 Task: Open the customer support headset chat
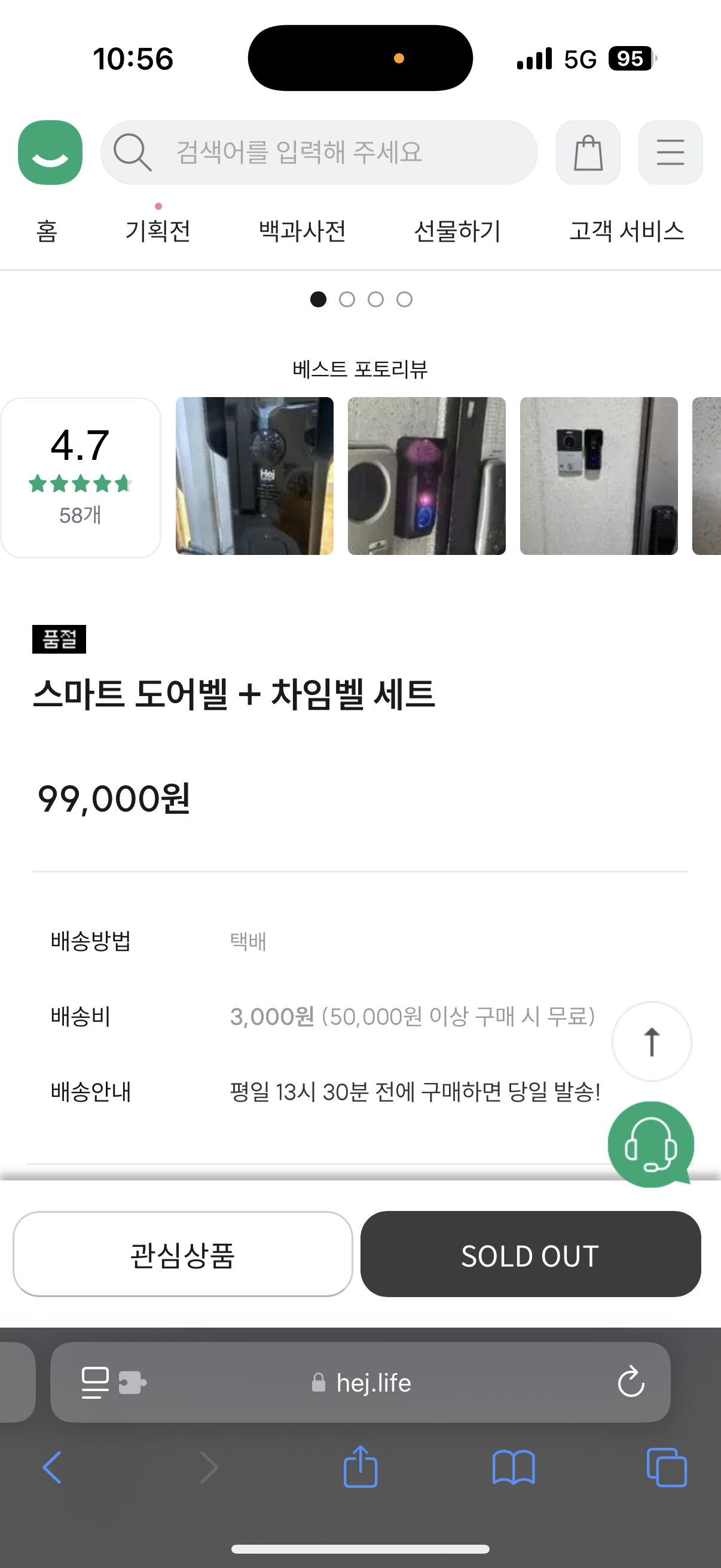[650, 1145]
